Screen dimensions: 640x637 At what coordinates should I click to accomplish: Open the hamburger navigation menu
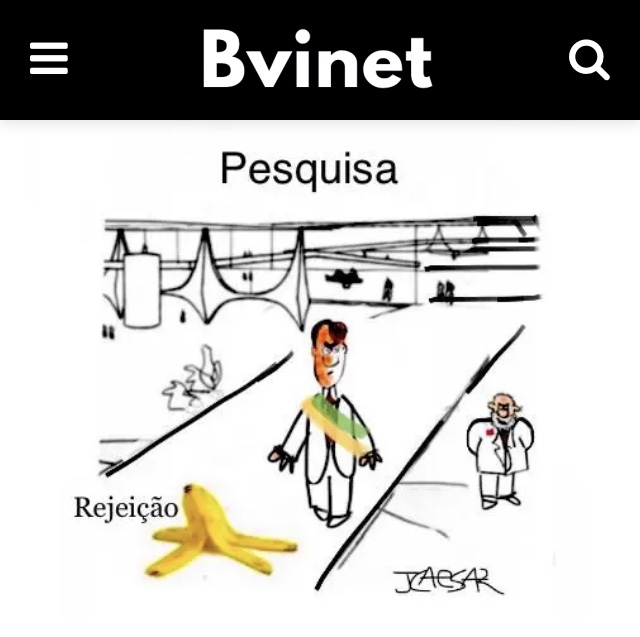tap(49, 60)
